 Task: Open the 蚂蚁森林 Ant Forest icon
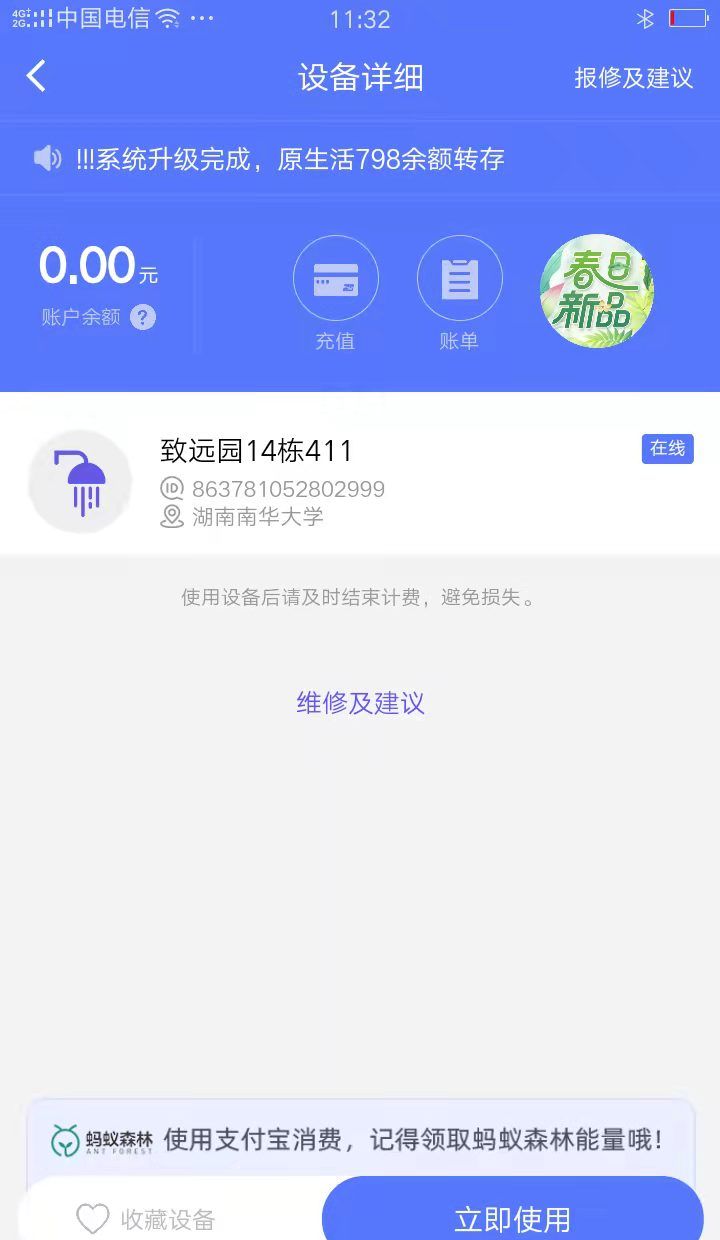(64, 1139)
